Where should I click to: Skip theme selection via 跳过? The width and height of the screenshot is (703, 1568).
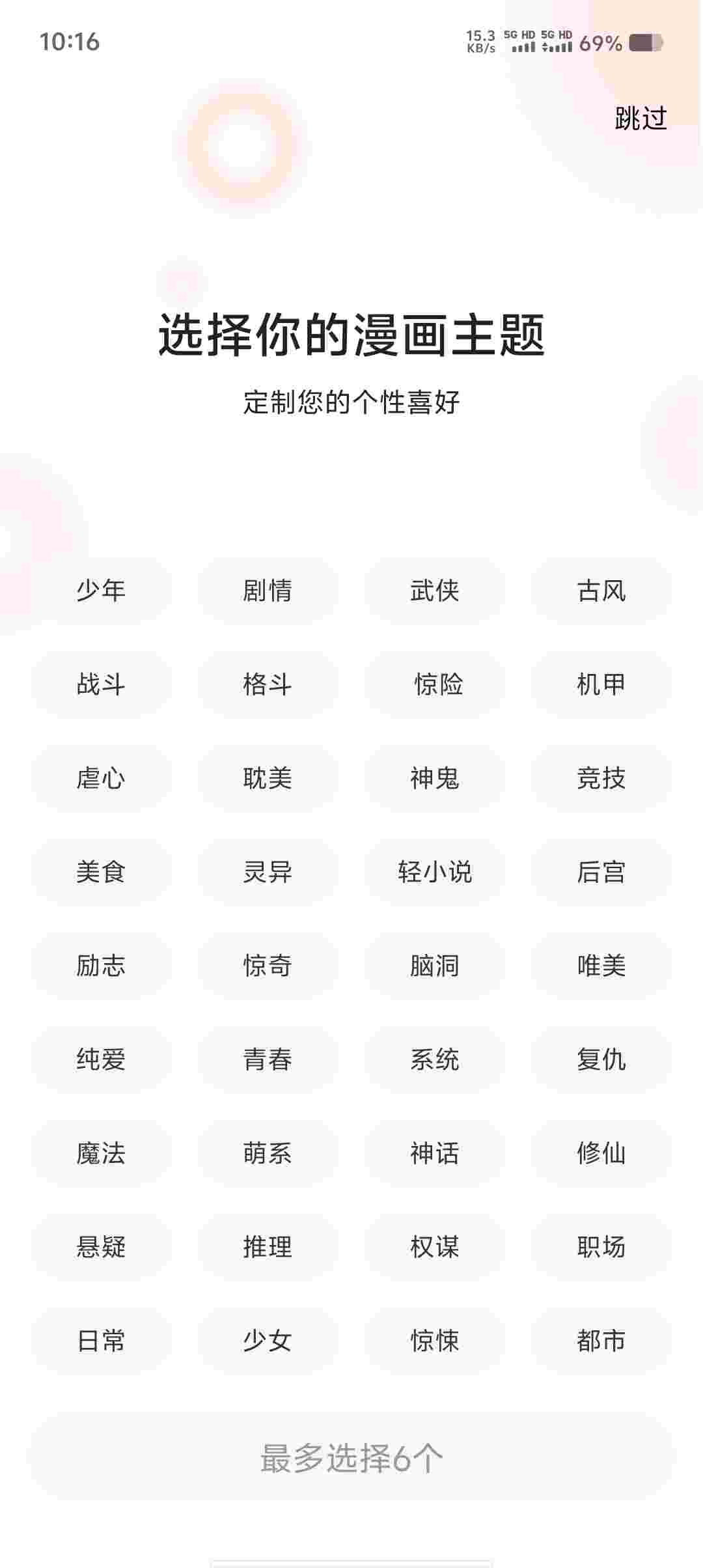tap(641, 119)
